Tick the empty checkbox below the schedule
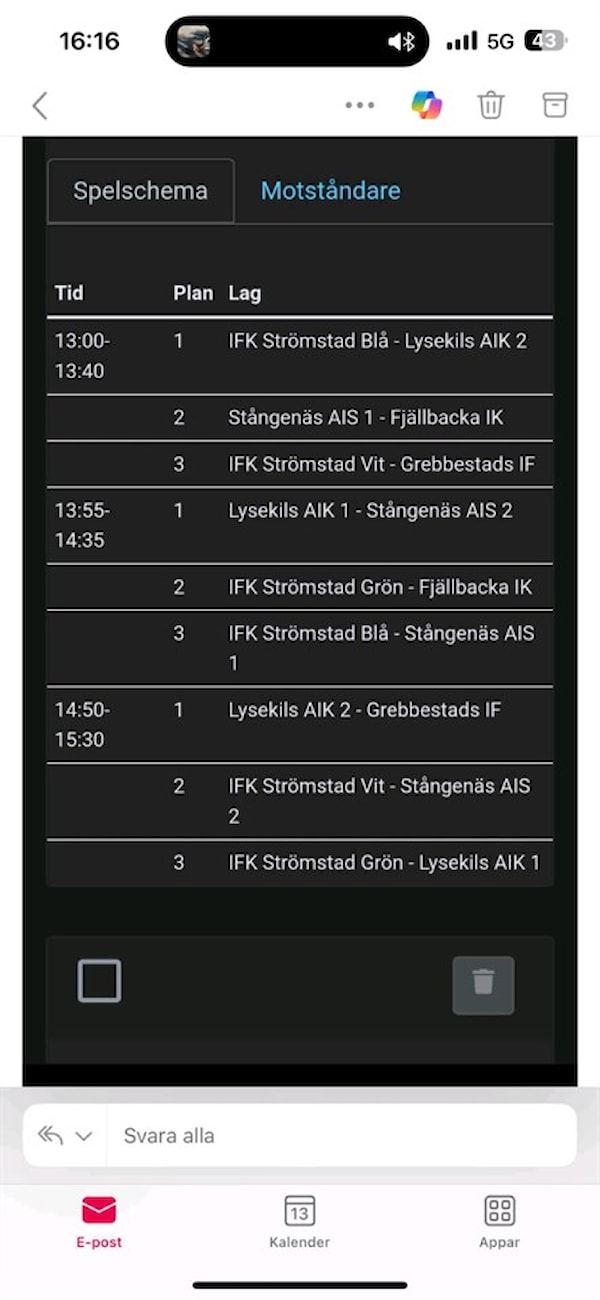Screen dimensions: 600x1300 coord(100,981)
